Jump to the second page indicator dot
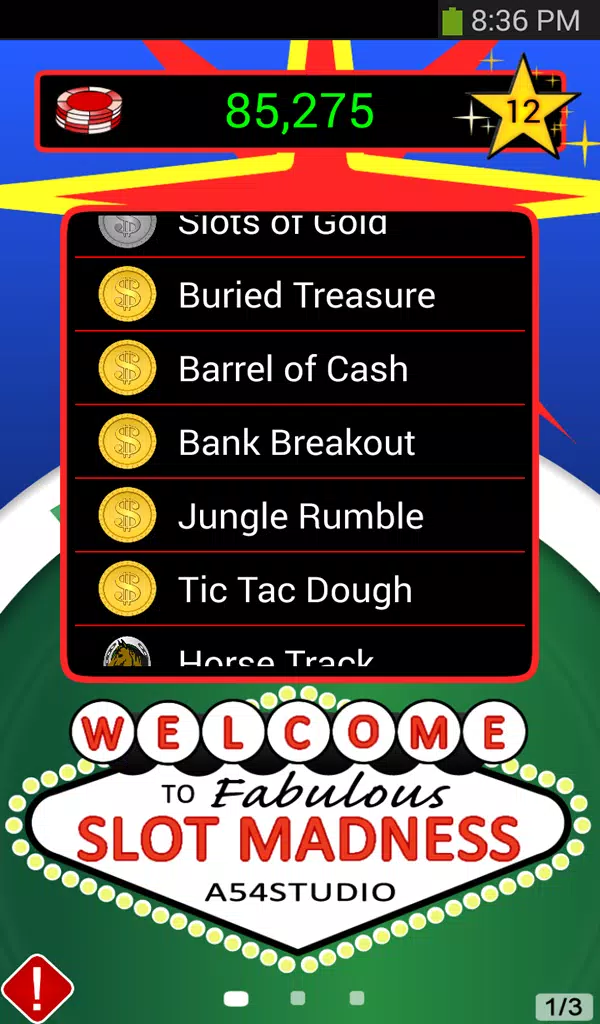The image size is (600, 1024). point(298,998)
